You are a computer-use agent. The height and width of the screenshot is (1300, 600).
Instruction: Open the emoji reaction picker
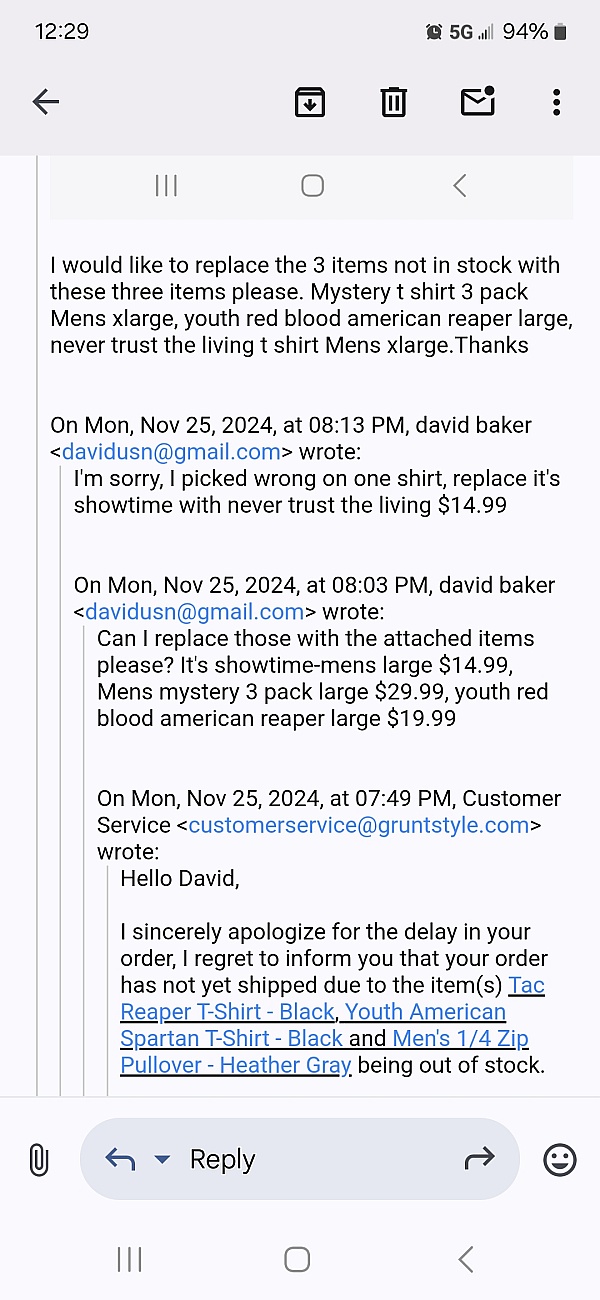click(x=560, y=1160)
